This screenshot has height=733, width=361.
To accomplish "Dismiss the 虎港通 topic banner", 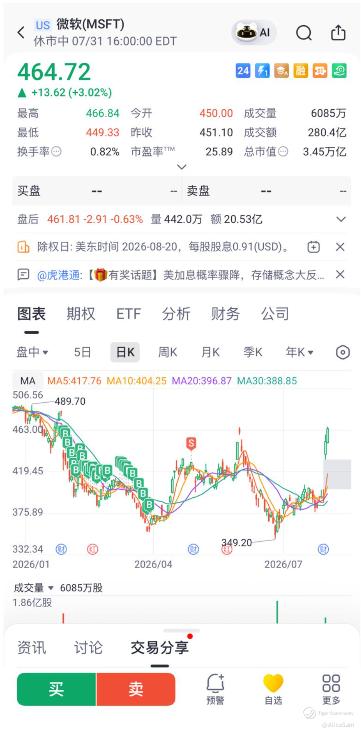I will pyautogui.click(x=340, y=274).
